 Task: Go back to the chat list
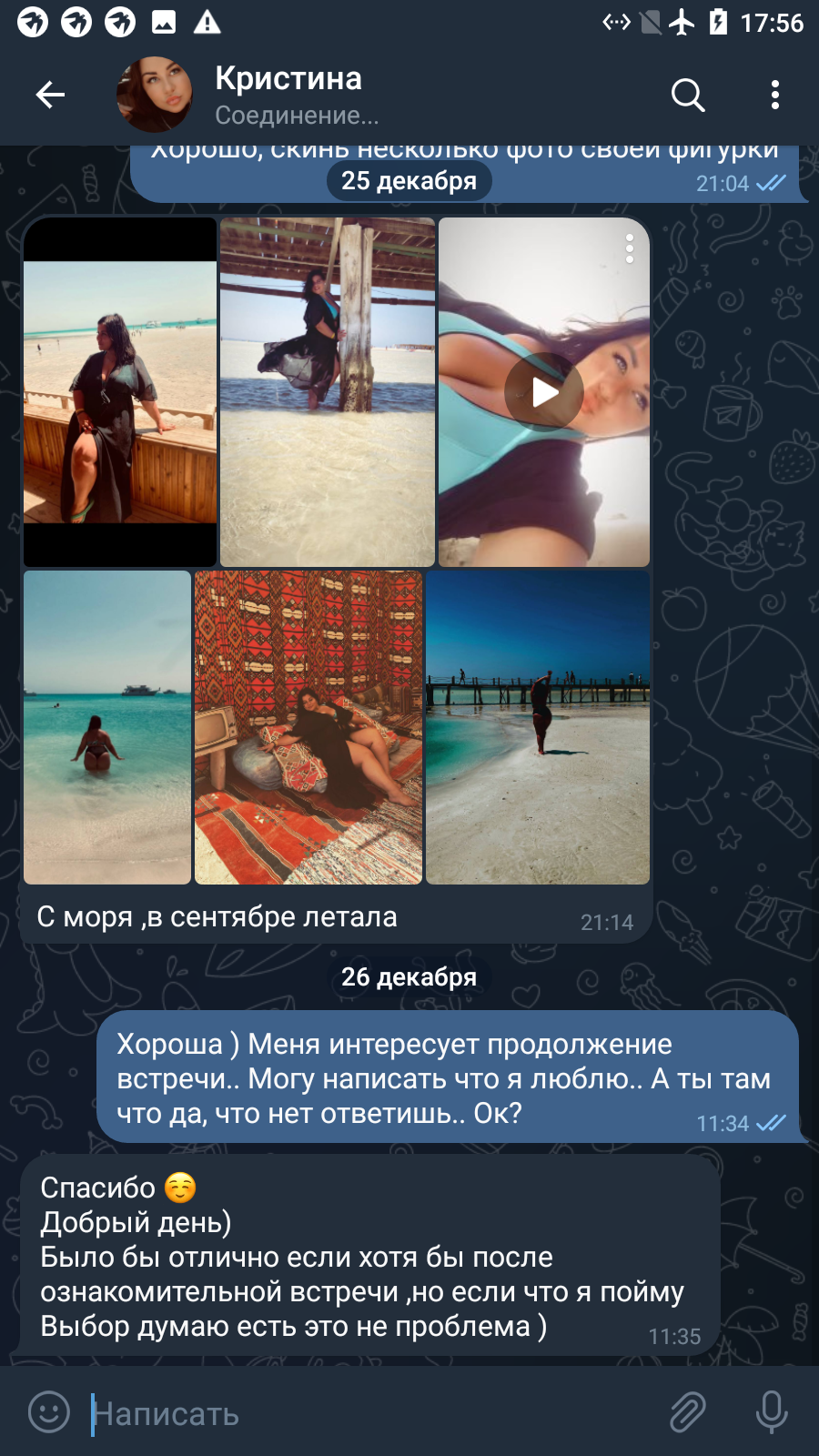click(50, 95)
